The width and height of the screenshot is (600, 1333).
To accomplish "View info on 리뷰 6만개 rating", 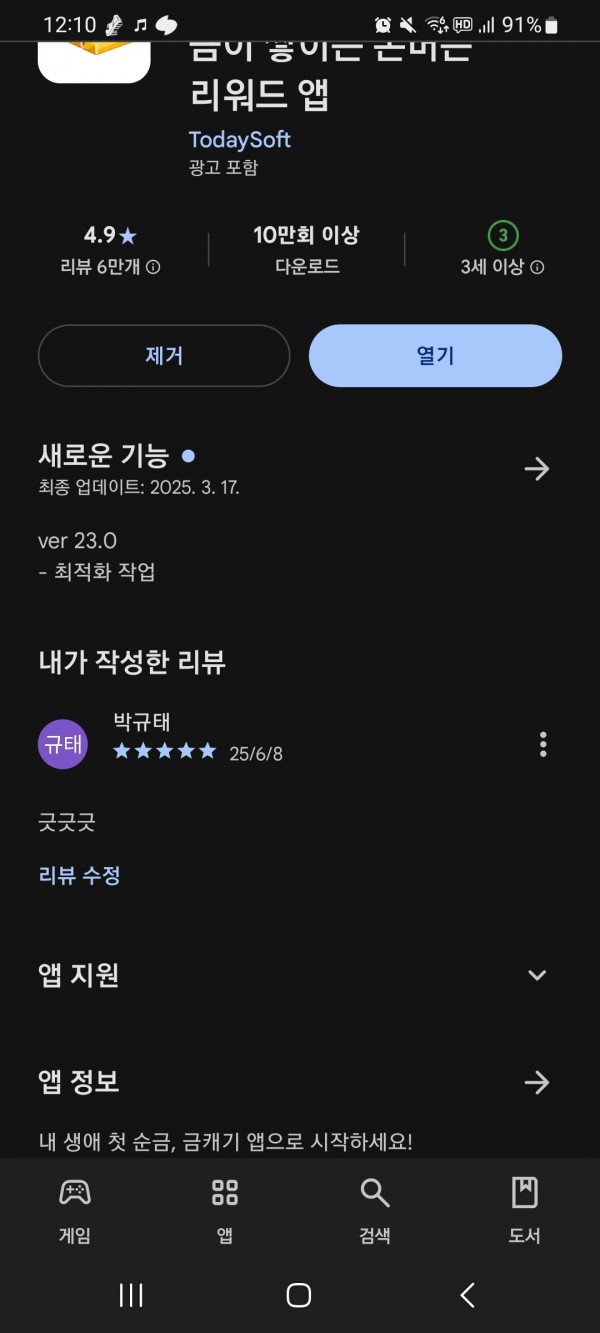I will 110,267.
